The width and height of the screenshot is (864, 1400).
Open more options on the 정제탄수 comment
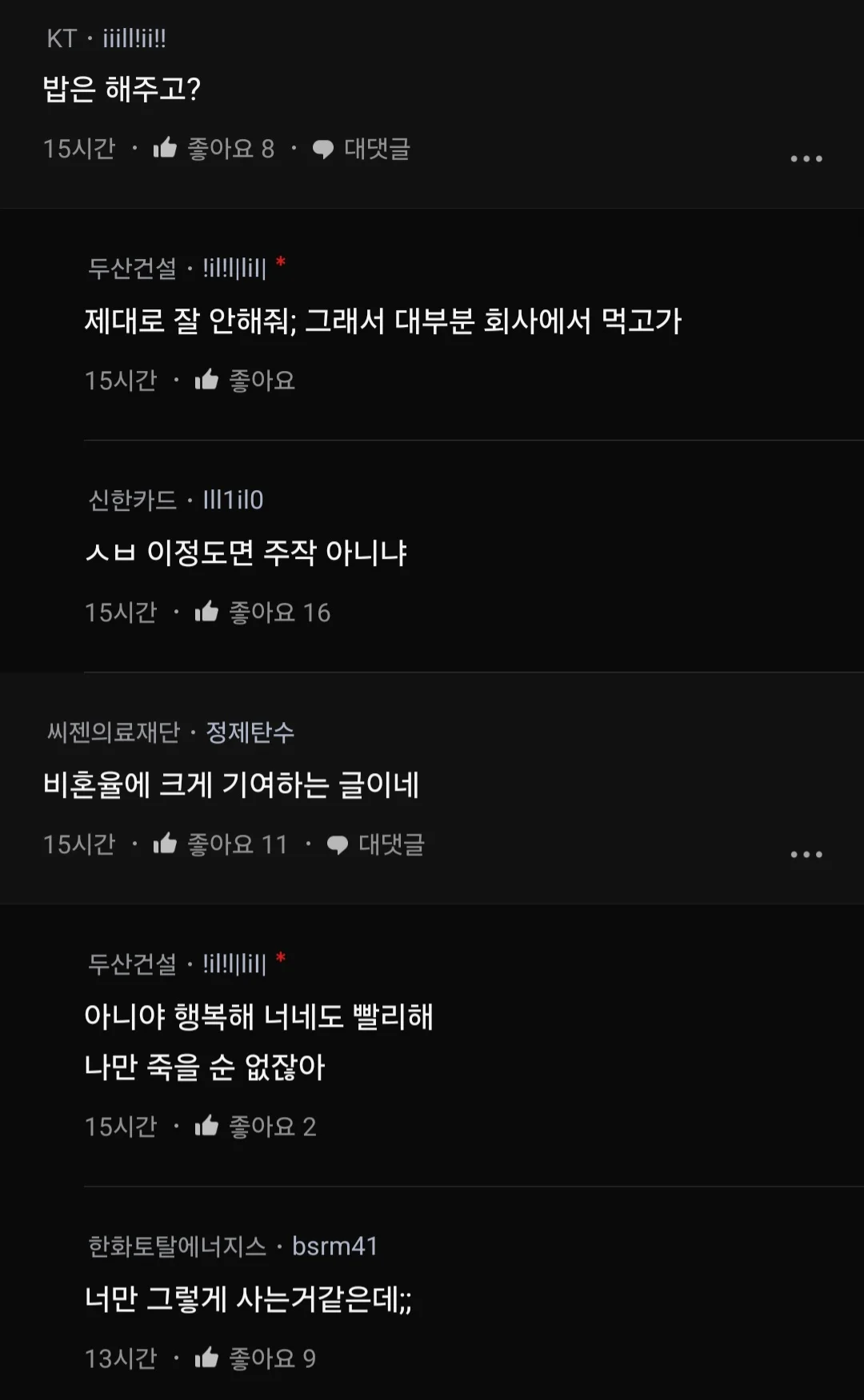click(x=806, y=854)
